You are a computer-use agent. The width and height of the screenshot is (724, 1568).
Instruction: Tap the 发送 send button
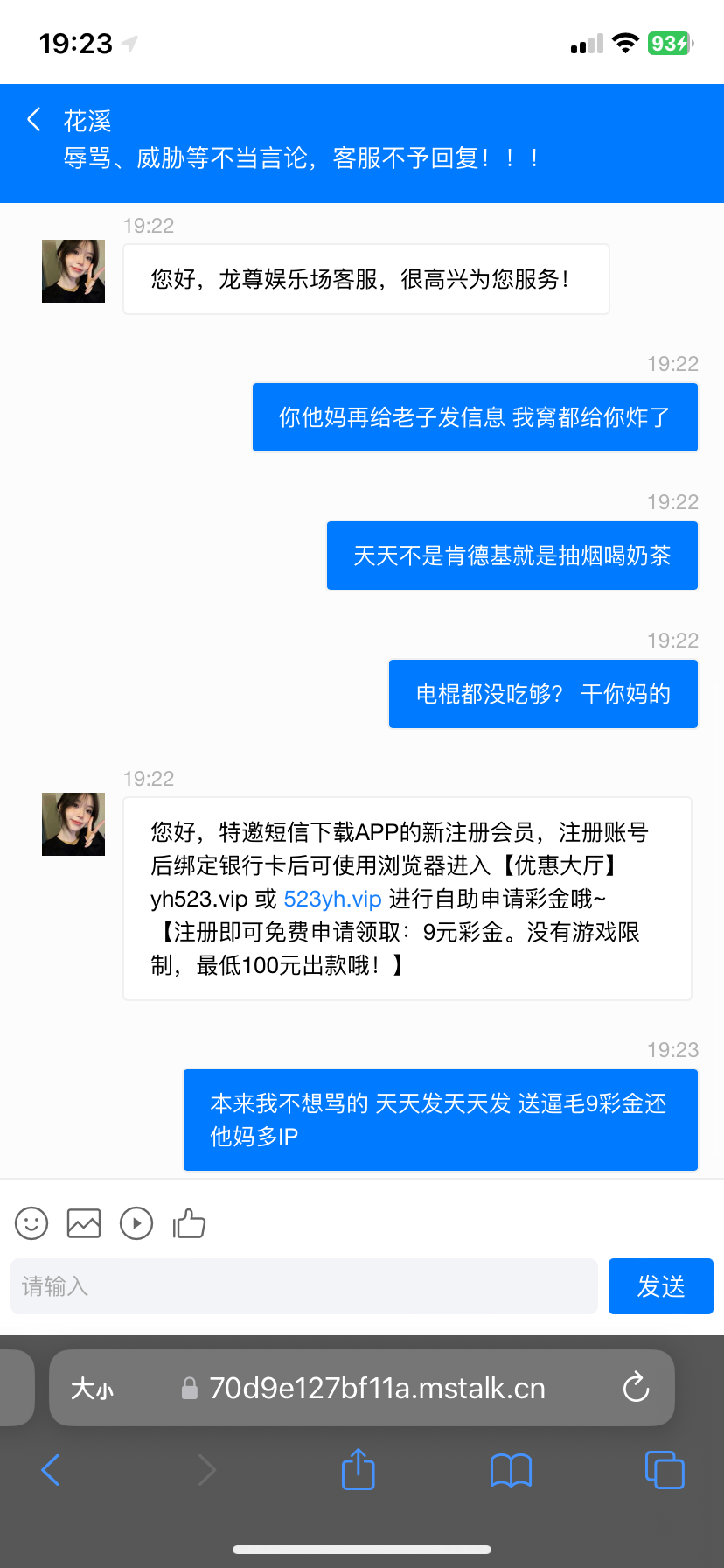coord(660,1286)
